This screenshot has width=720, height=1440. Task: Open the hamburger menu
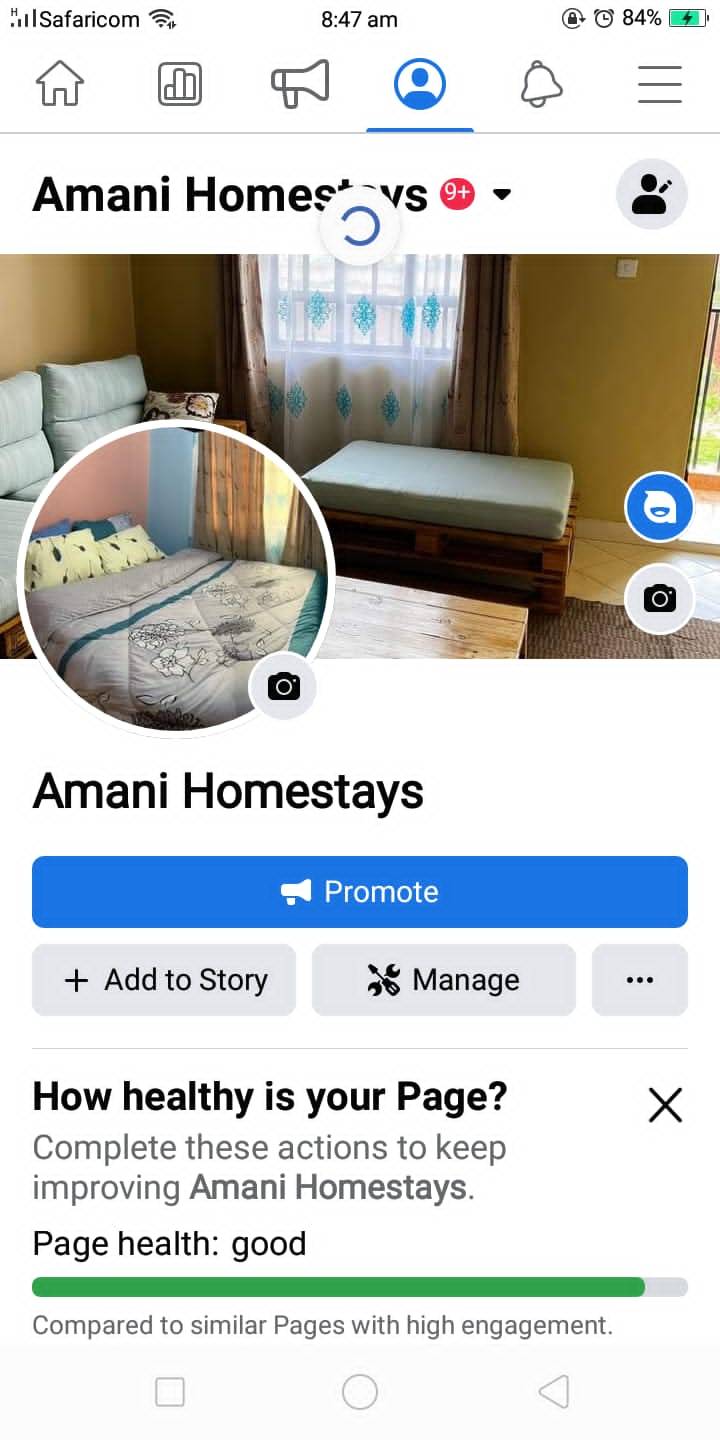tap(660, 85)
